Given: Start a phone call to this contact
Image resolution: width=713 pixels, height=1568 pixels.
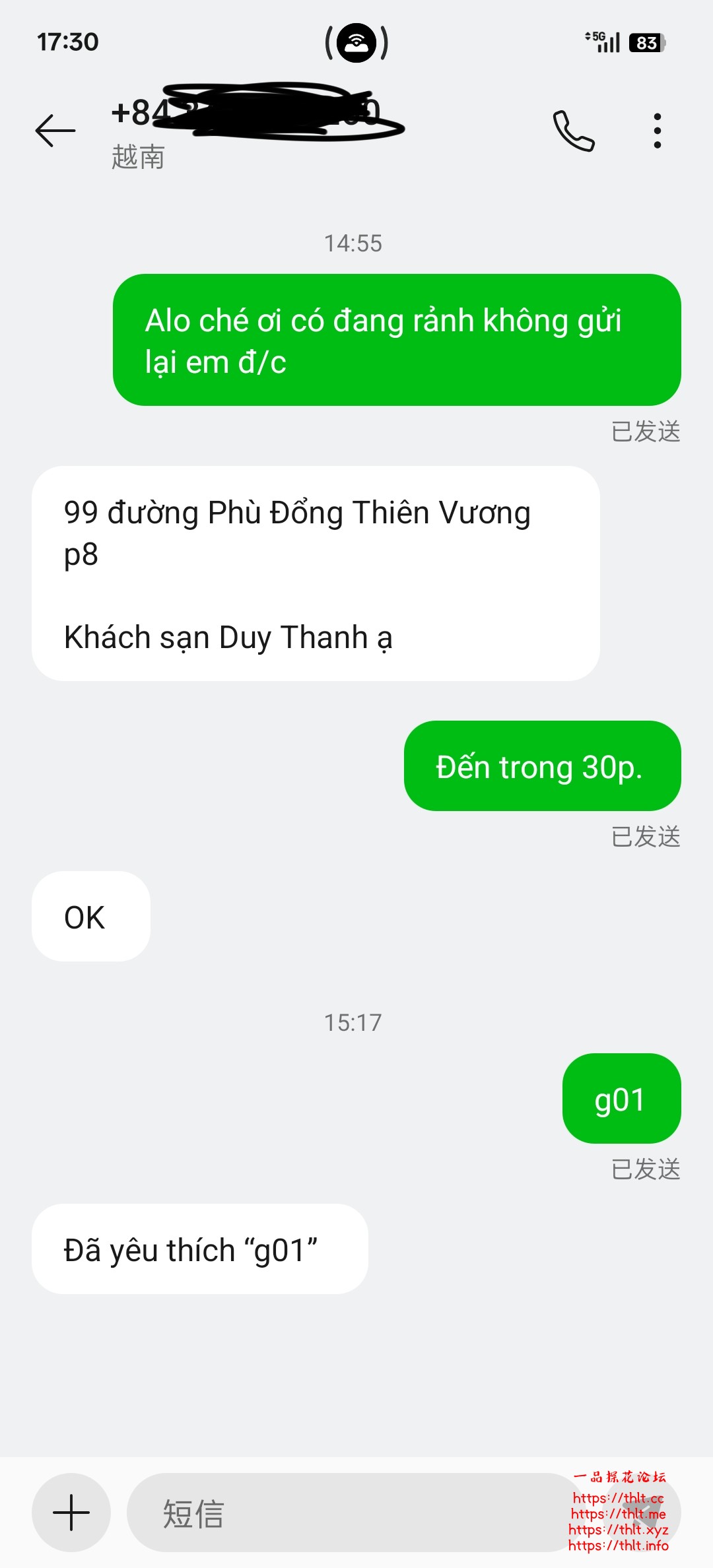Looking at the screenshot, I should coord(573,129).
